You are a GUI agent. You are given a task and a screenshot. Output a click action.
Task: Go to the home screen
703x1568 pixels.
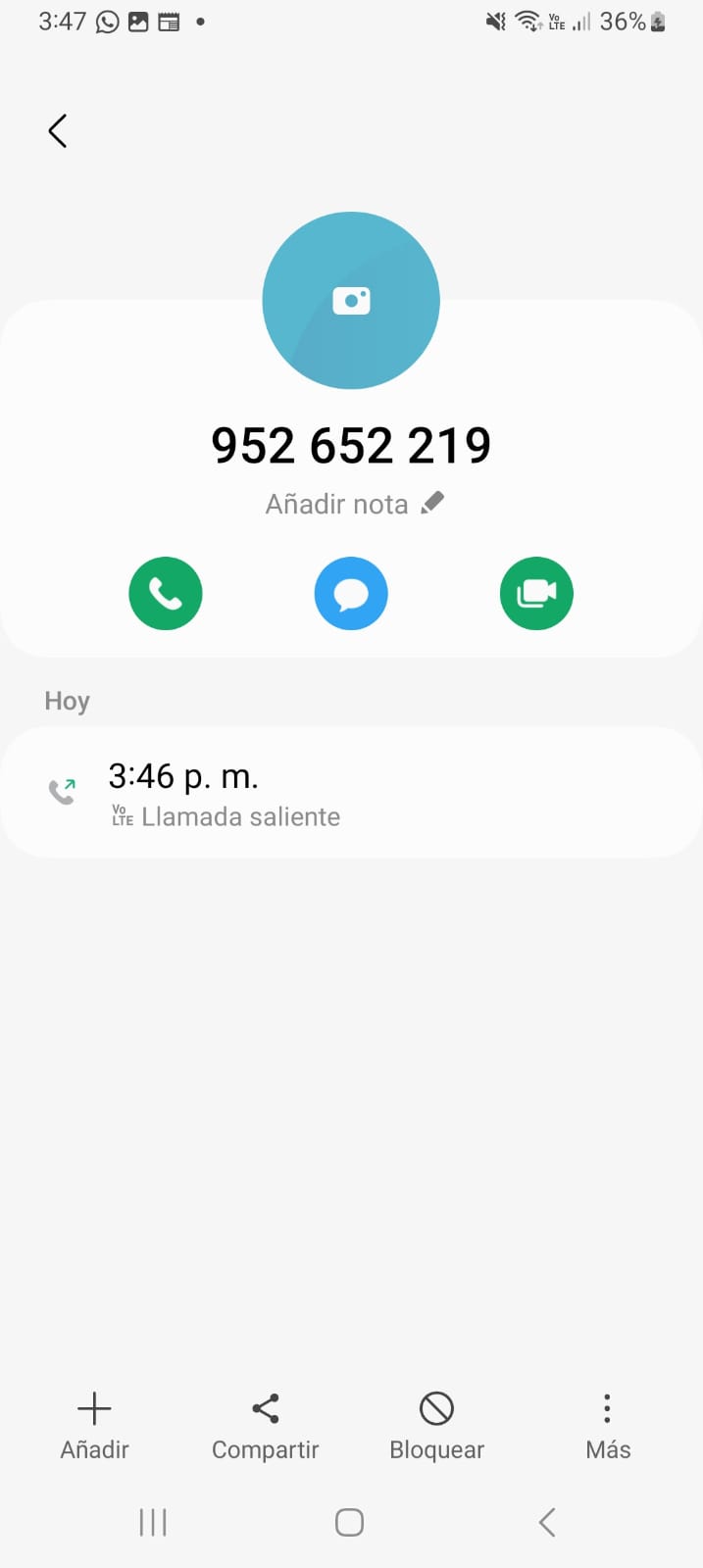pyautogui.click(x=350, y=1522)
